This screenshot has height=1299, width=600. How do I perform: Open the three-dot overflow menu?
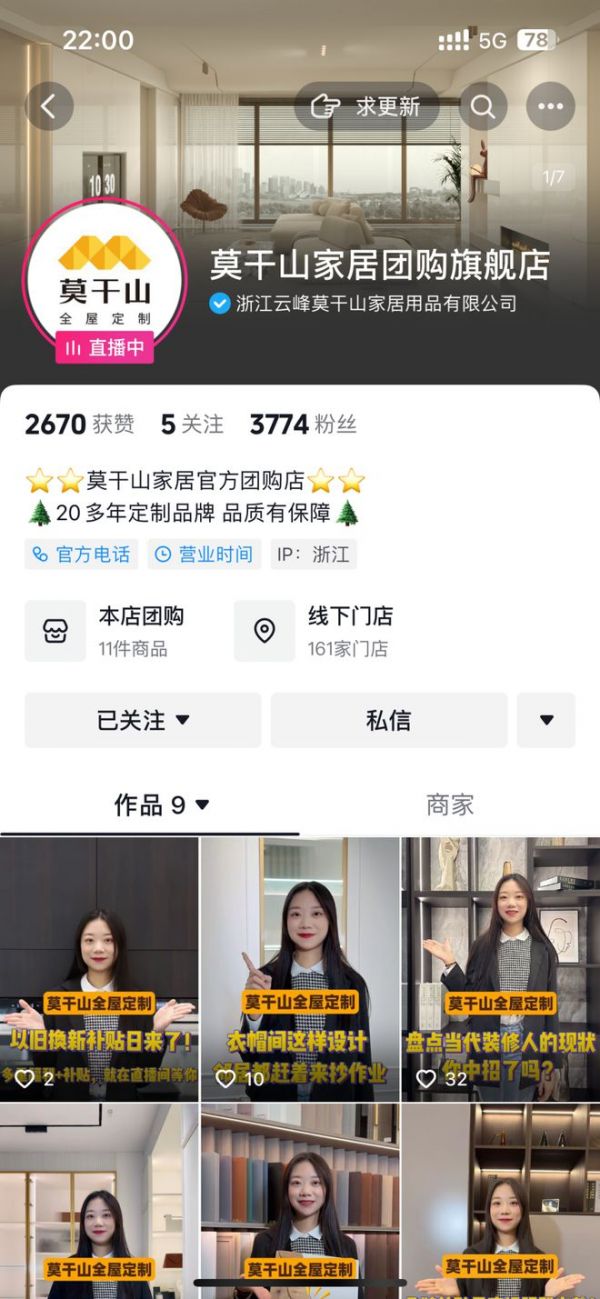[550, 107]
